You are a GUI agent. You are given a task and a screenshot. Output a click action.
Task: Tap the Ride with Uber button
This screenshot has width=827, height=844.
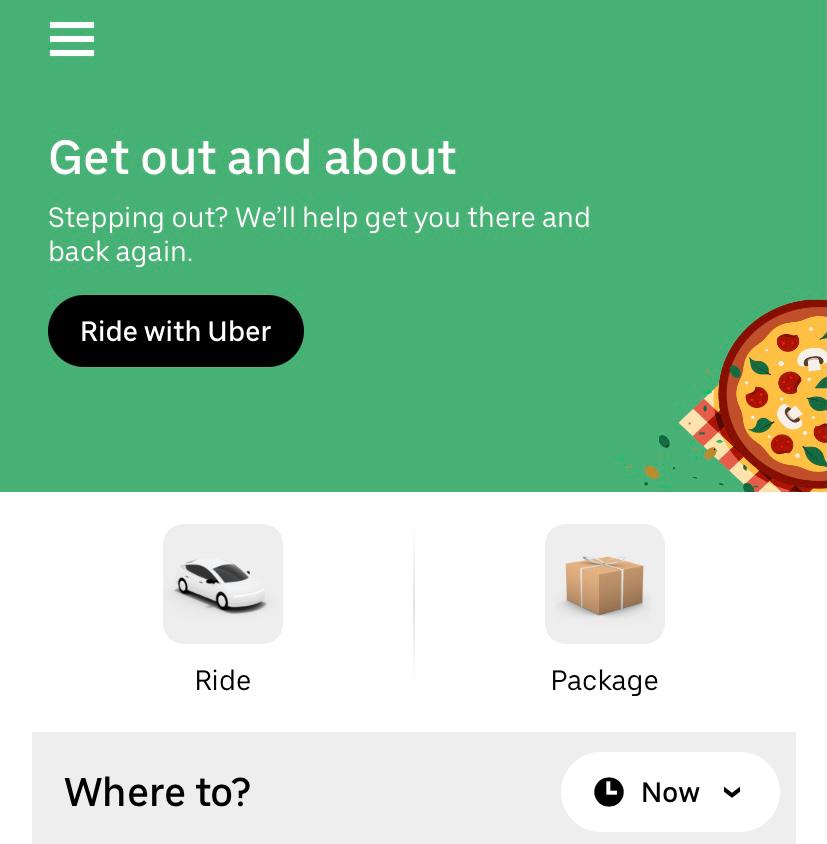click(x=176, y=331)
